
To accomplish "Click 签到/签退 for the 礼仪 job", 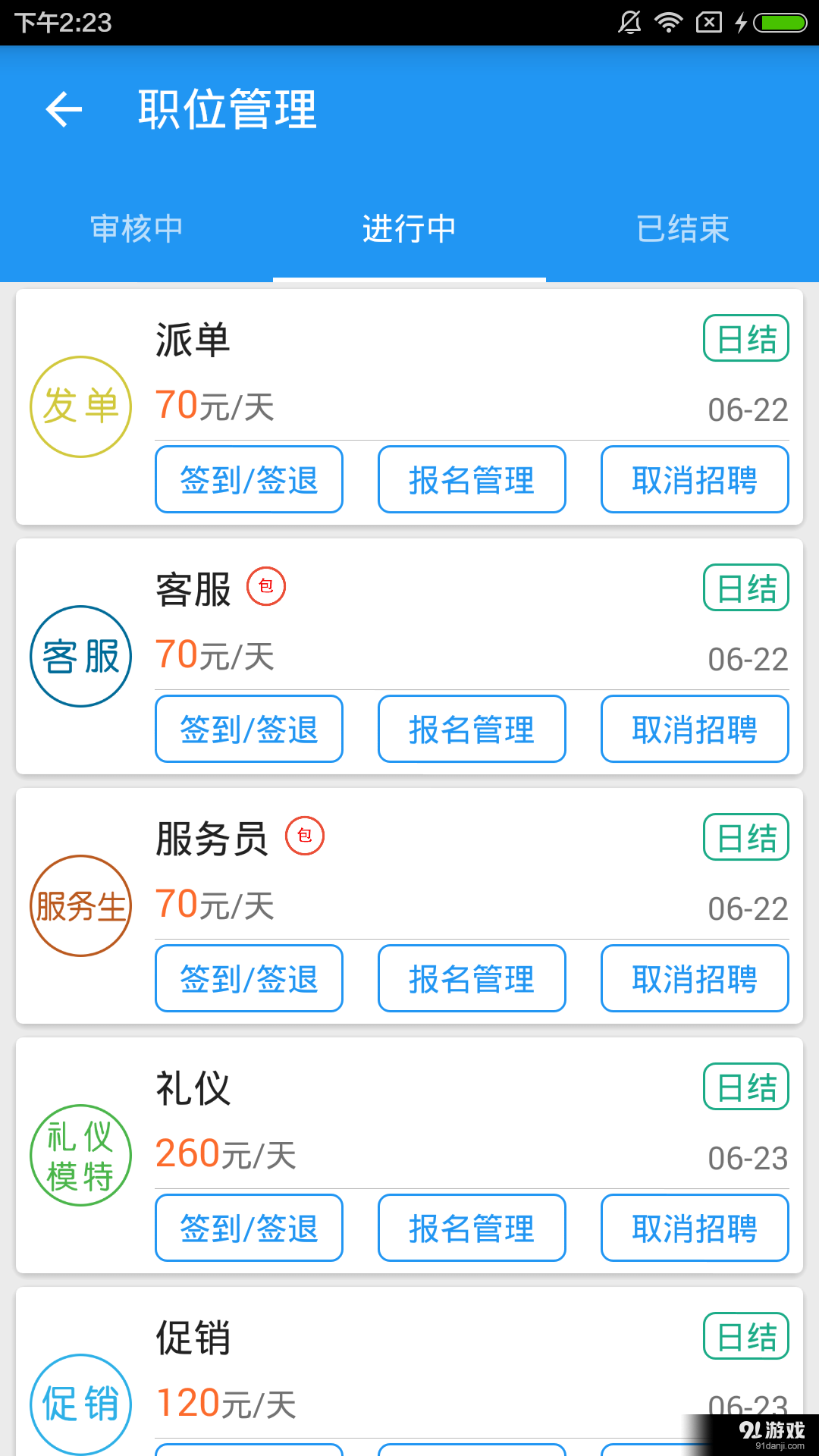I will pyautogui.click(x=249, y=1228).
